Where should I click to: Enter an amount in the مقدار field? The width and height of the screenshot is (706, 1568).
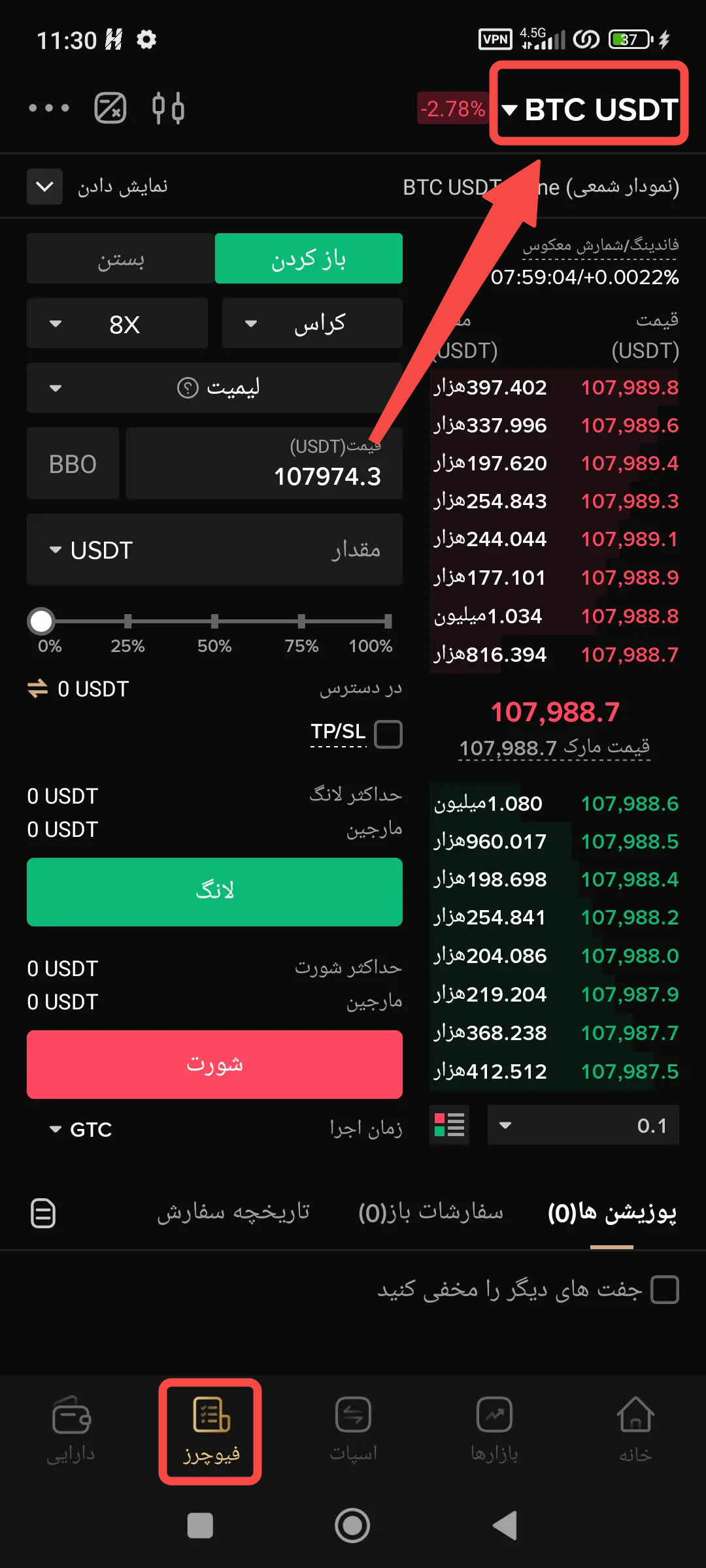click(x=261, y=550)
